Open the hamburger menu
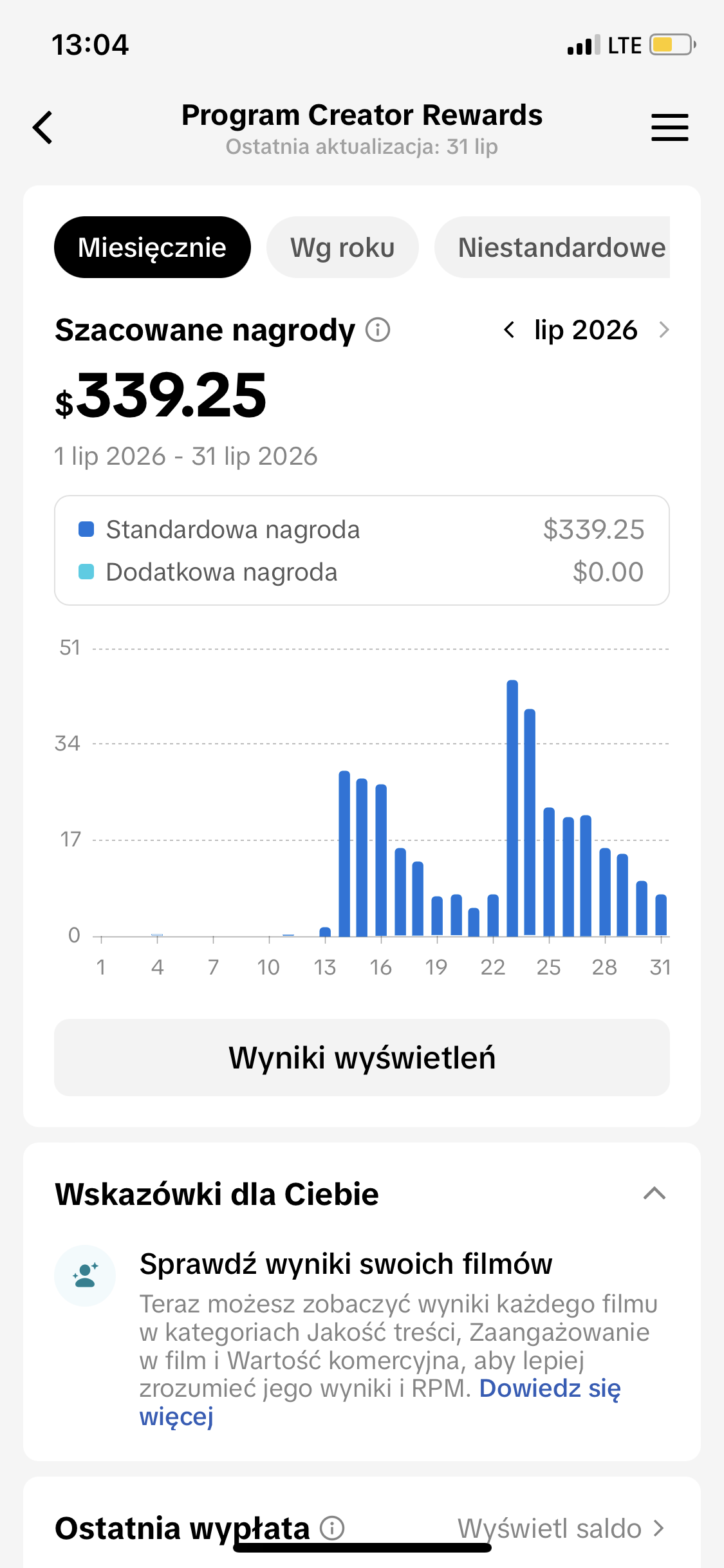This screenshot has height=1568, width=724. [669, 127]
